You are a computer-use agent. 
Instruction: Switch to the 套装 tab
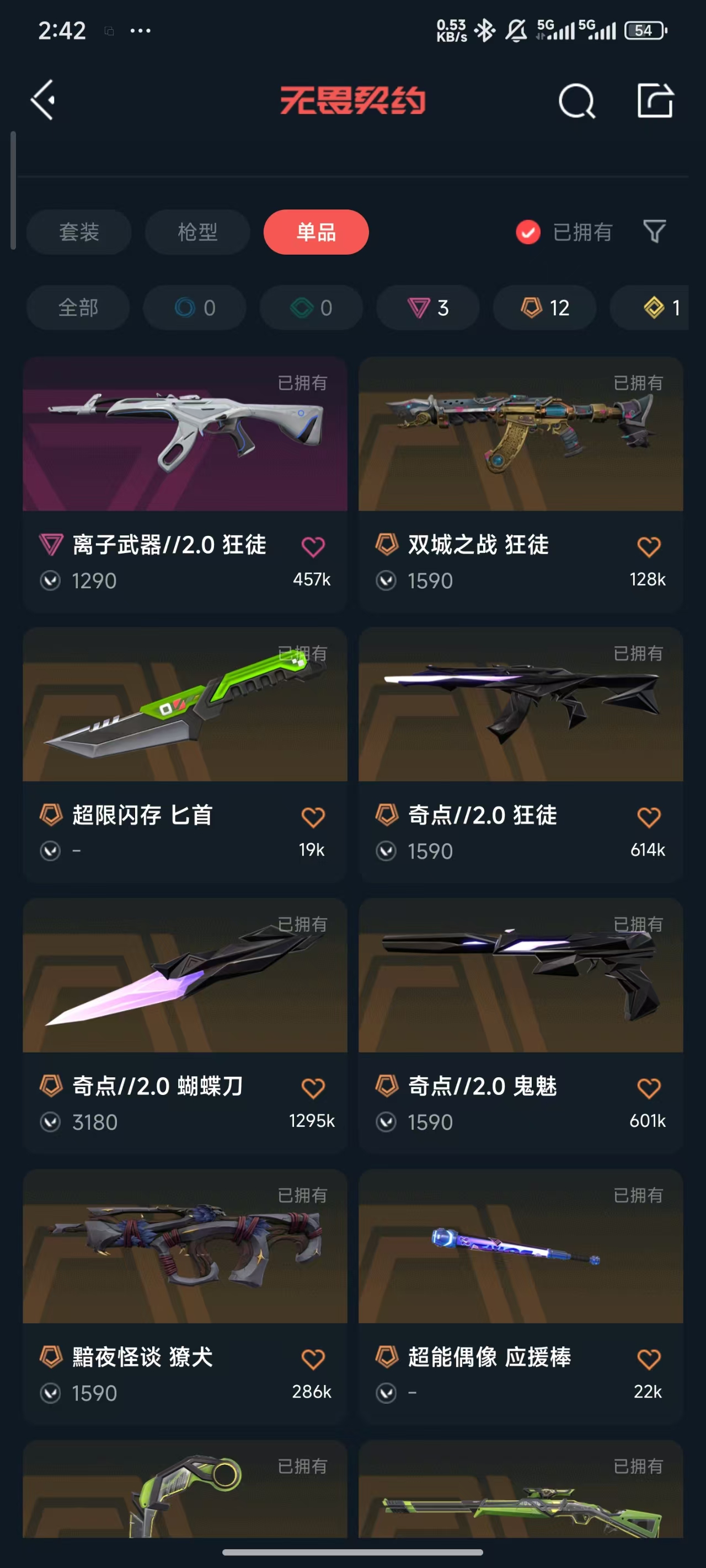(78, 232)
